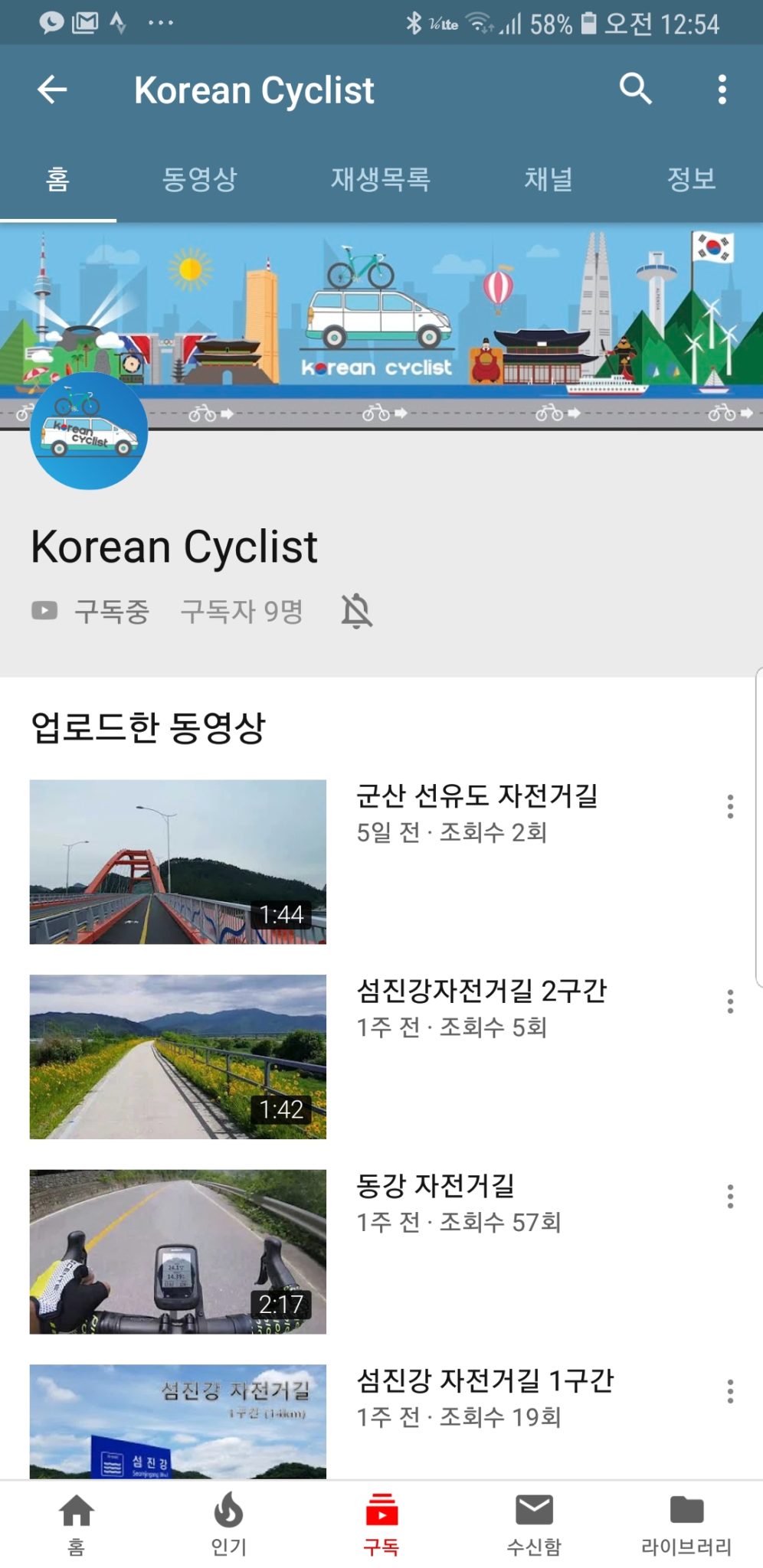Open options for 섬진강자전거길 2구간
Screen dimensions: 763x1568
click(x=730, y=1001)
